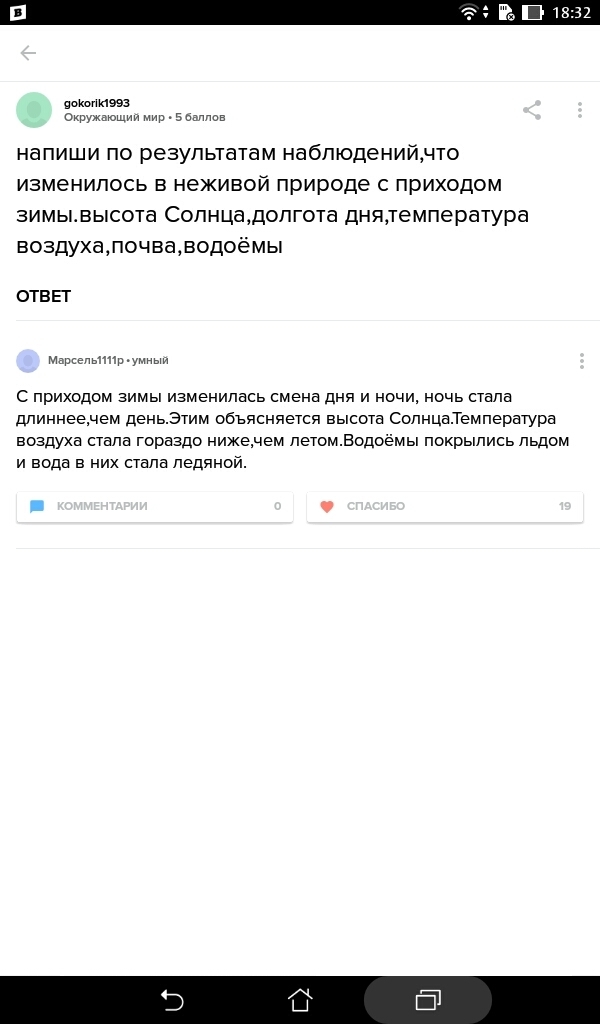Open the question's overflow menu

(x=580, y=110)
